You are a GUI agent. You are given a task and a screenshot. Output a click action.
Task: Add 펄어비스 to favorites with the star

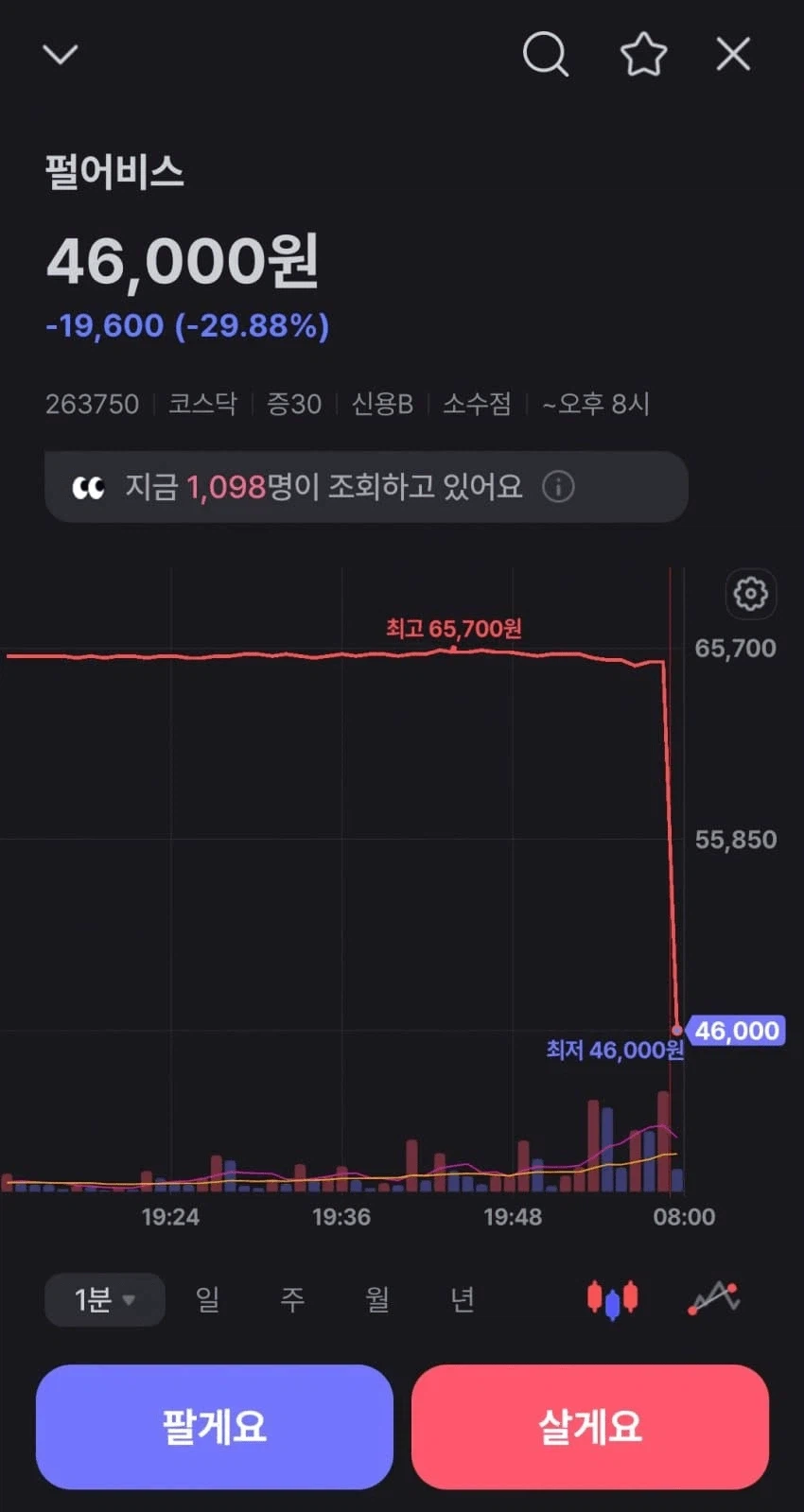(x=643, y=54)
